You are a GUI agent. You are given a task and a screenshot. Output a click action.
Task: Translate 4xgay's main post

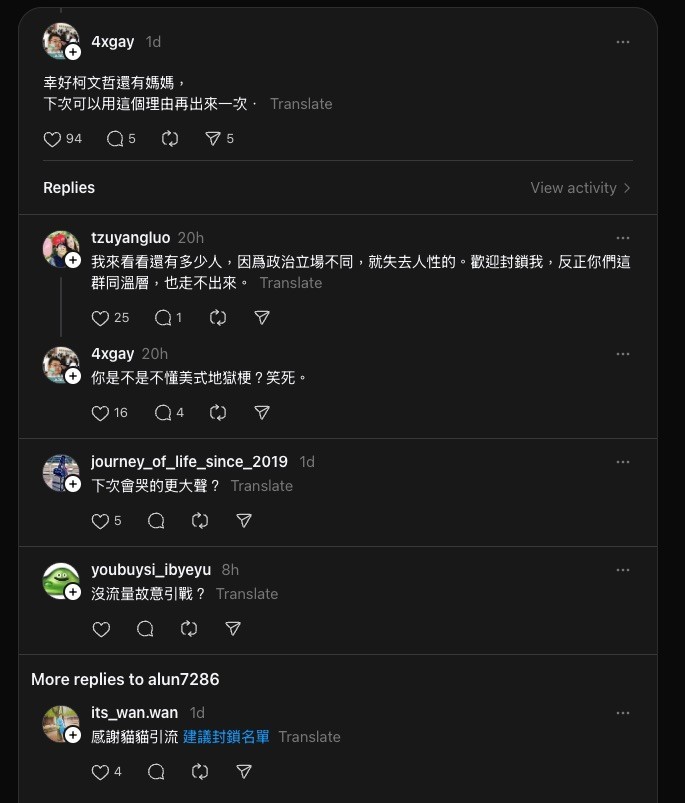click(x=301, y=104)
